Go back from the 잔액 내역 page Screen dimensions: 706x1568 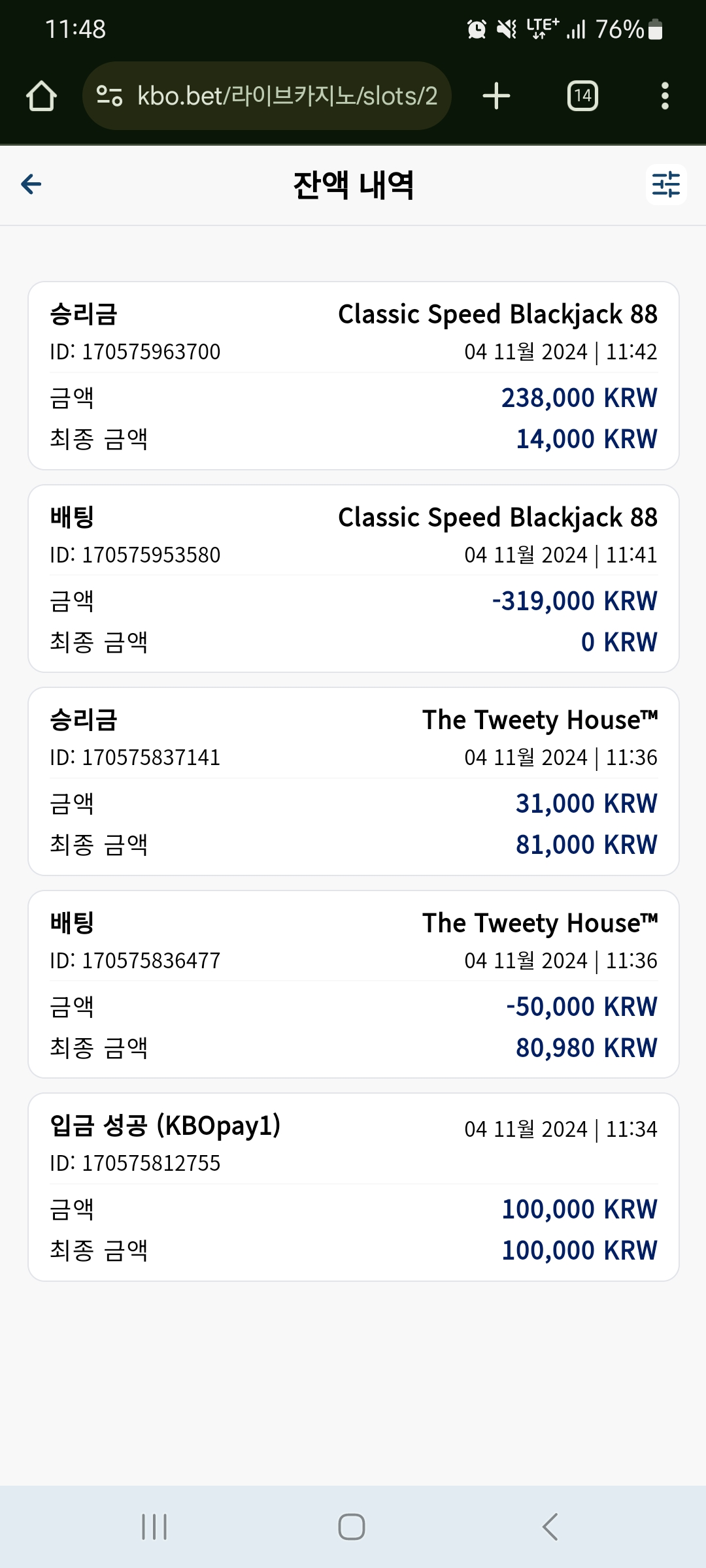point(31,184)
